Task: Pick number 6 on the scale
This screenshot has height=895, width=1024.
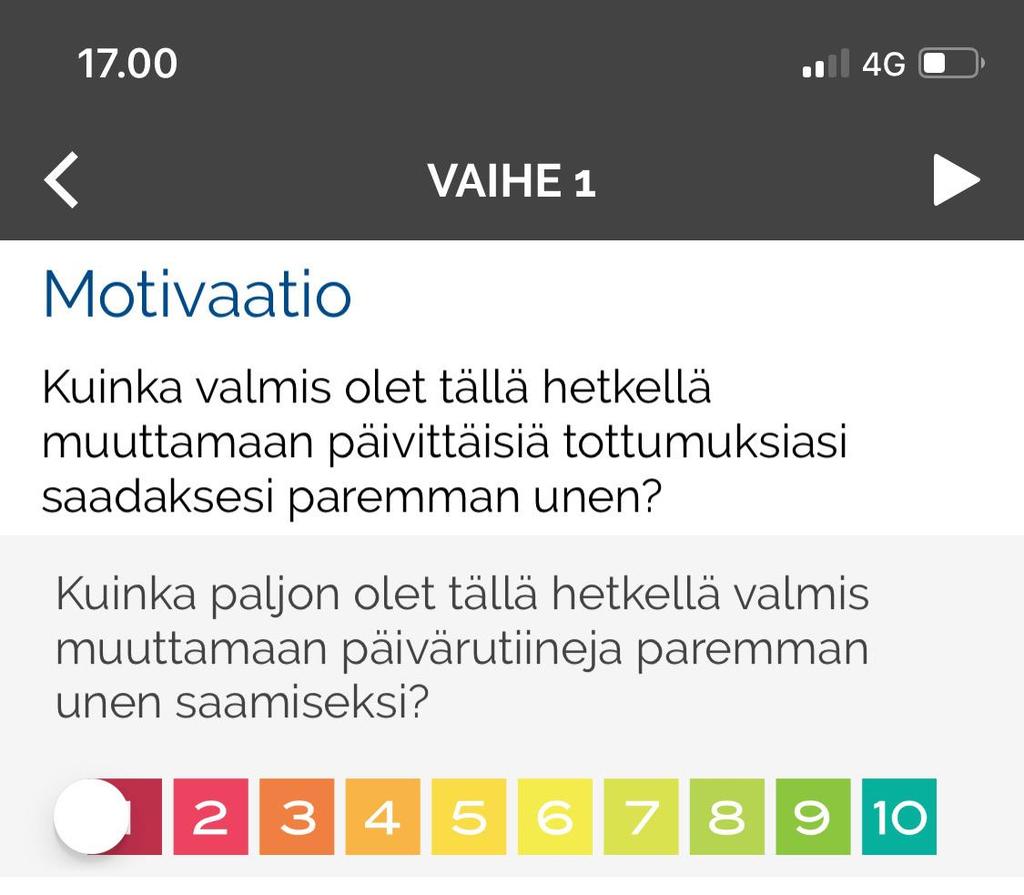Action: pyautogui.click(x=555, y=817)
